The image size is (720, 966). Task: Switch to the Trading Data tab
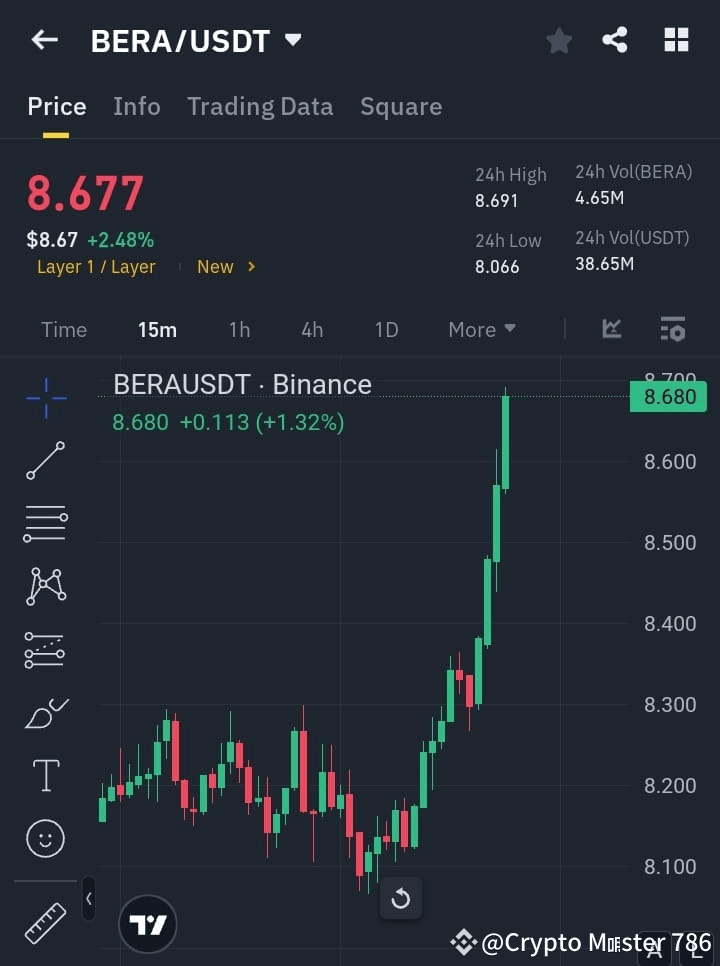click(260, 106)
